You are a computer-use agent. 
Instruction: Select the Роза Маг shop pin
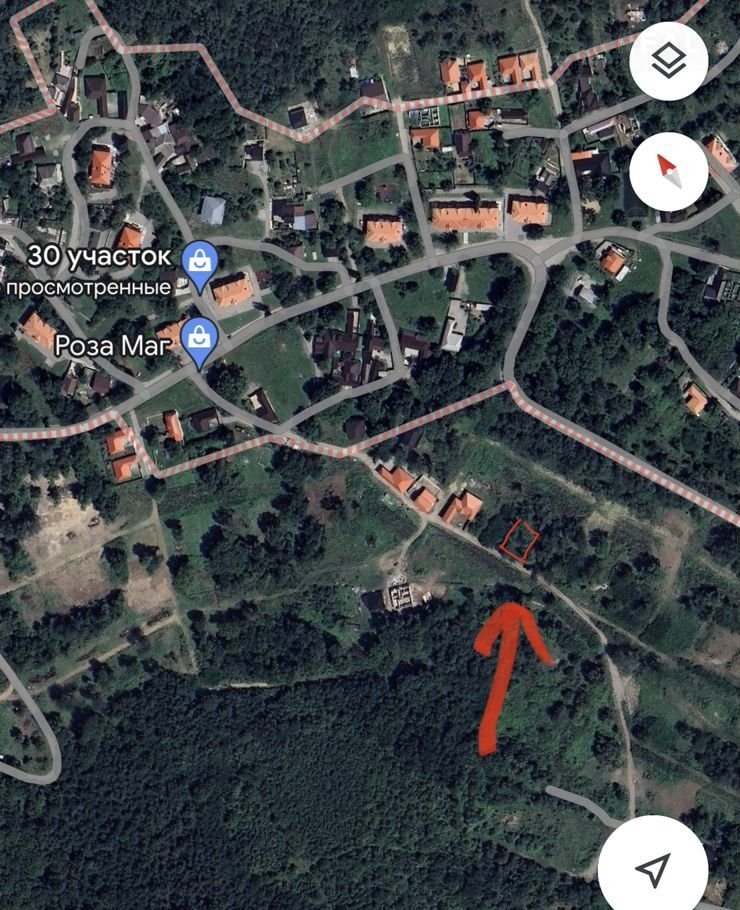[x=202, y=340]
